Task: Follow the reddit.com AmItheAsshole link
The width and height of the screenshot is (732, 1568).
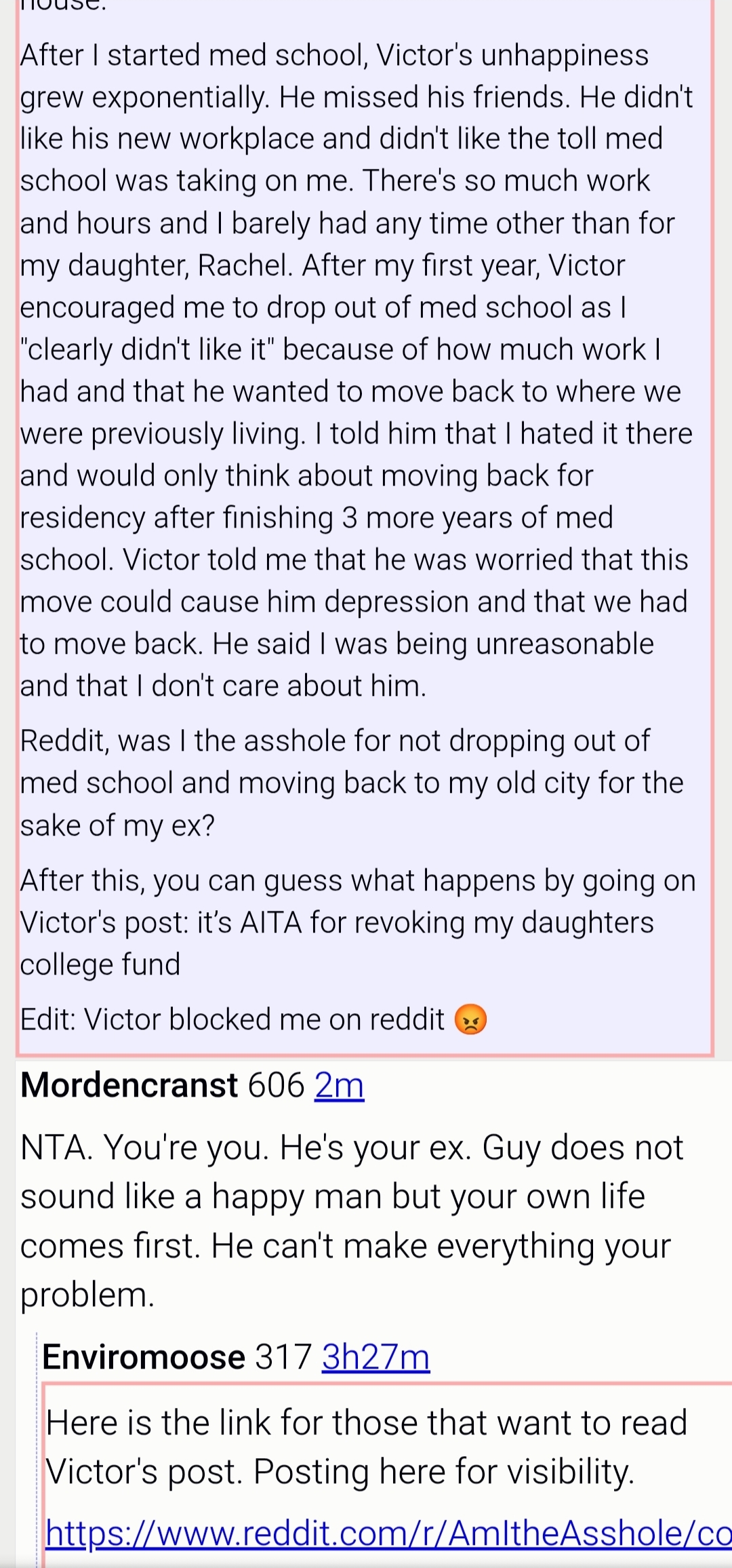Action: [388, 1533]
